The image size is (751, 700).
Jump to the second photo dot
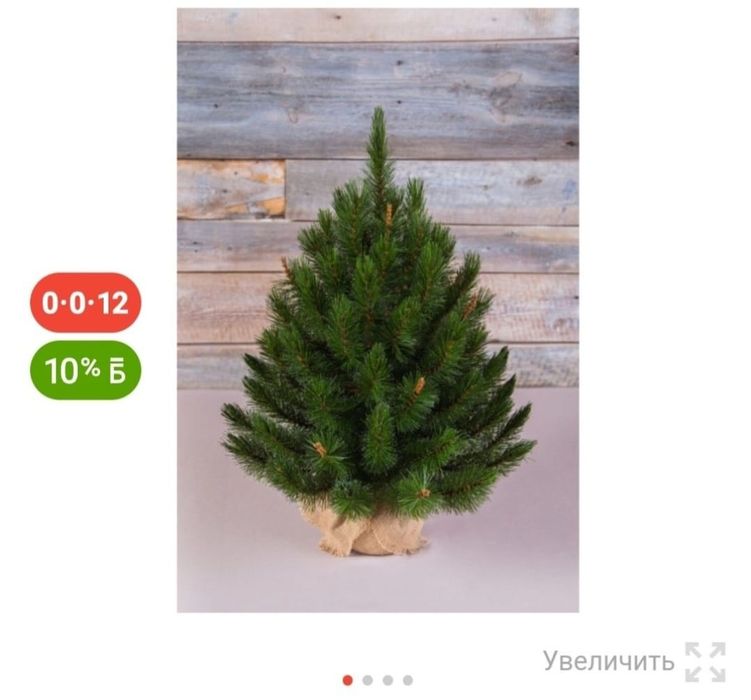[368, 680]
